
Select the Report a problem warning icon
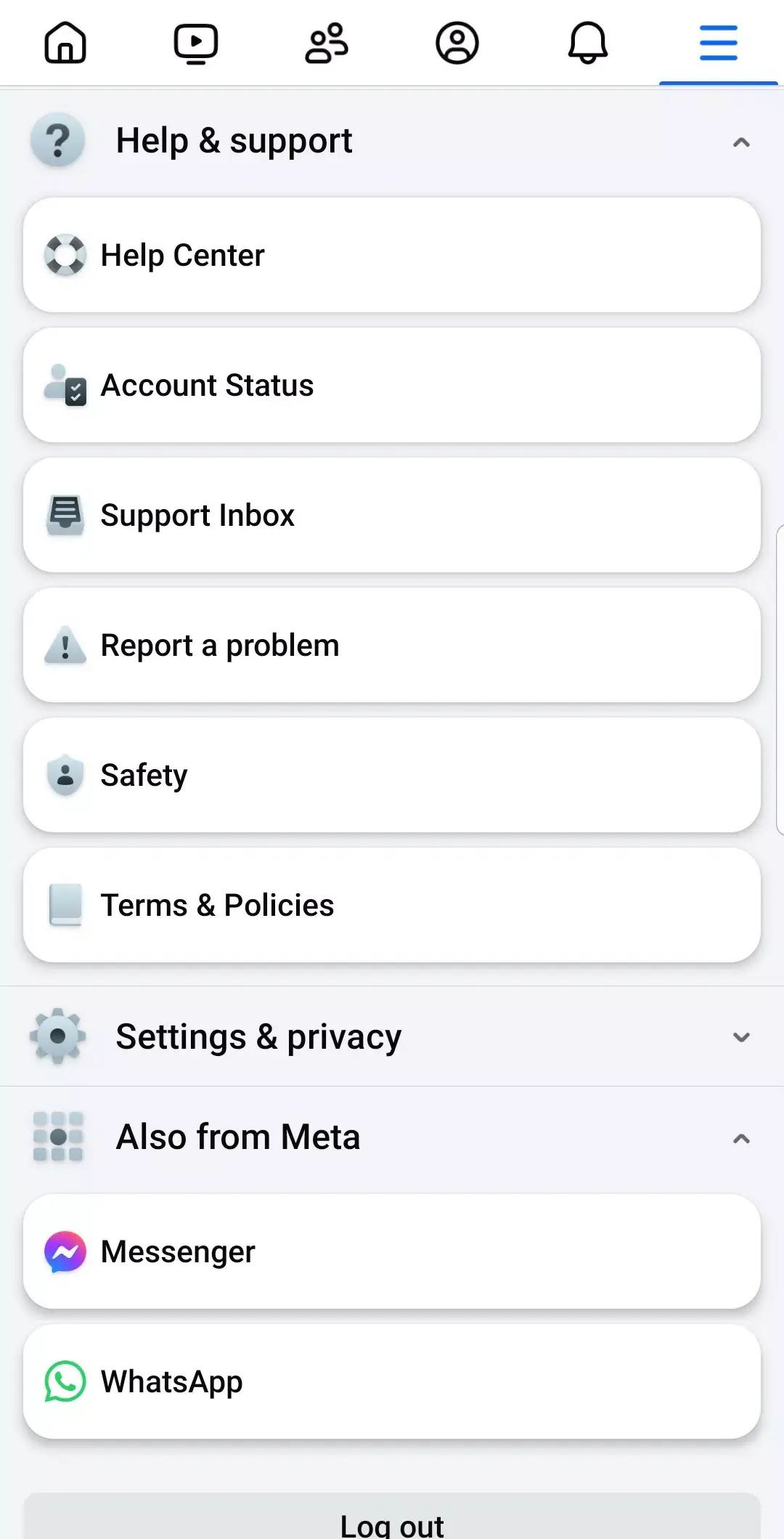[65, 645]
